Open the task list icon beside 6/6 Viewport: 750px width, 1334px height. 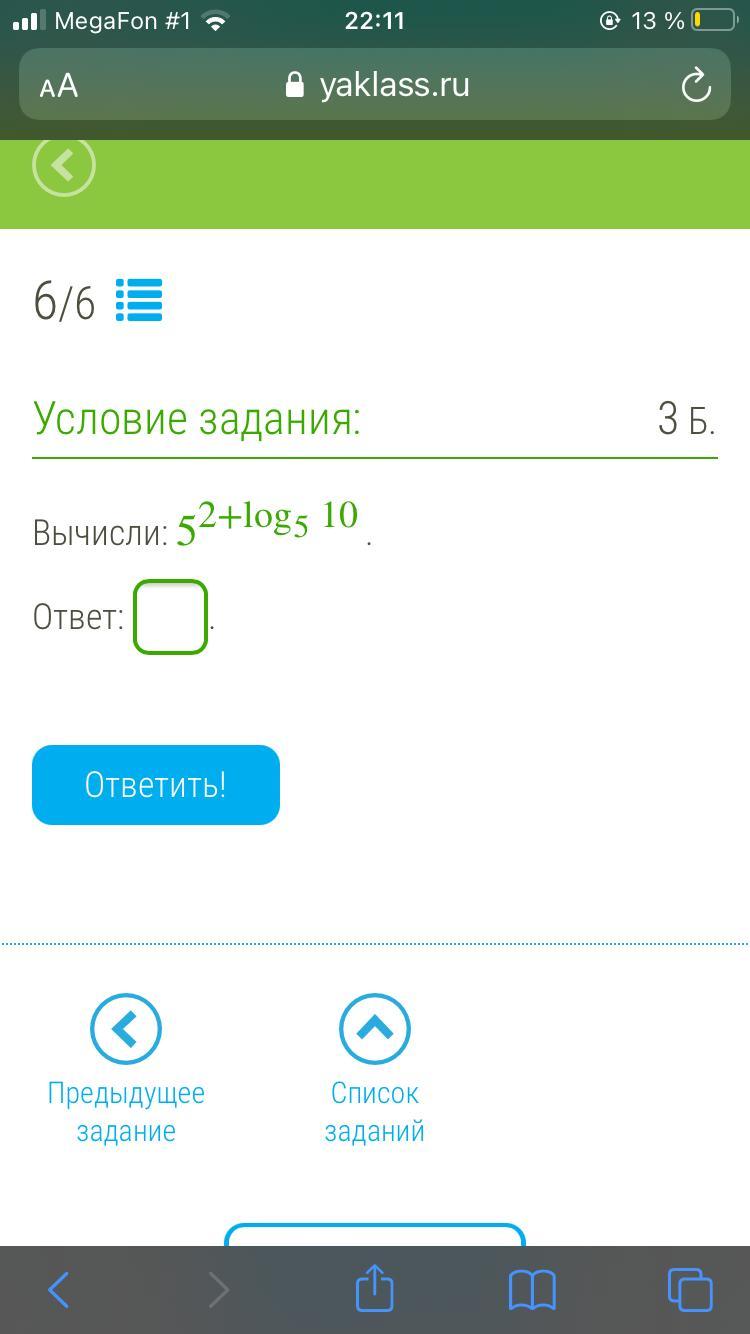[x=139, y=300]
